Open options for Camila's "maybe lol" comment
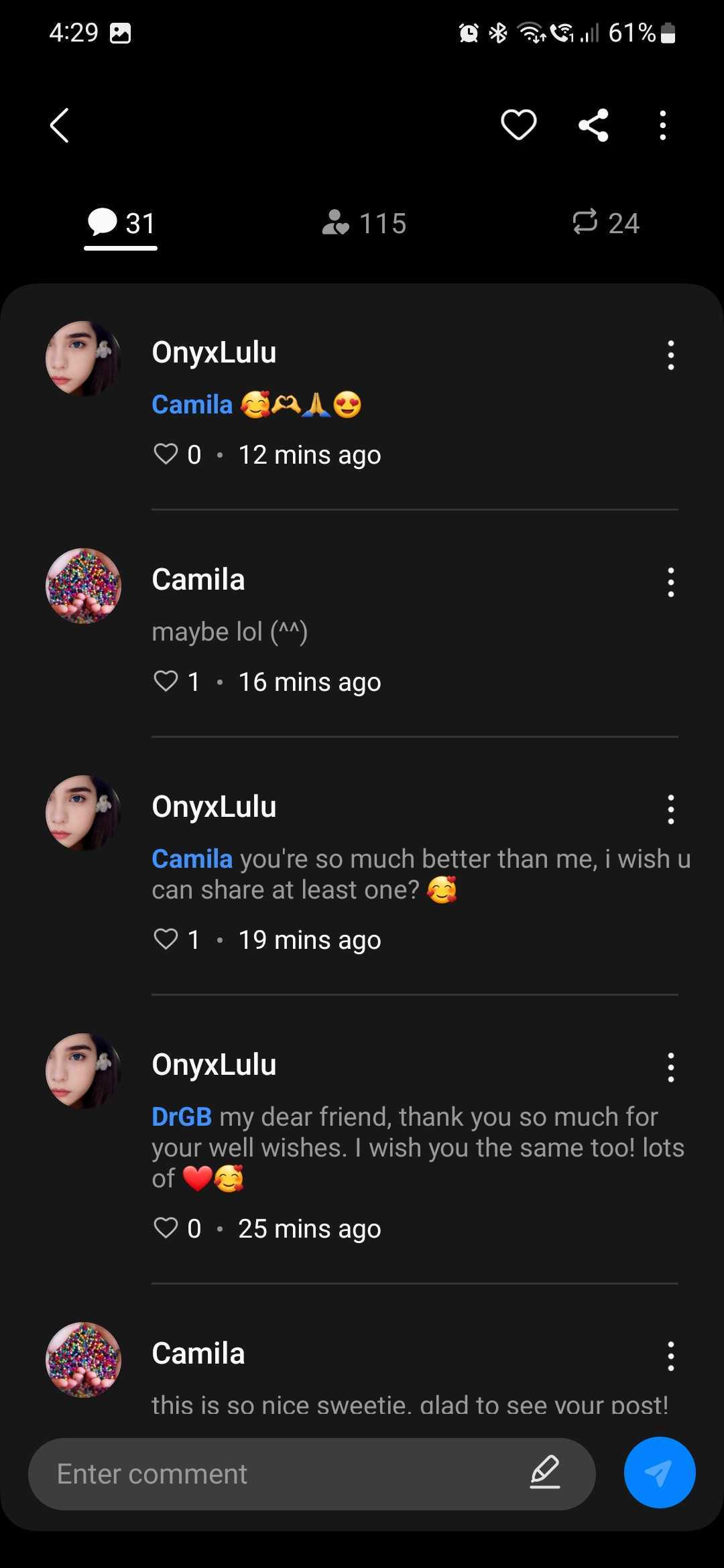The height and width of the screenshot is (1568, 724). tap(670, 582)
